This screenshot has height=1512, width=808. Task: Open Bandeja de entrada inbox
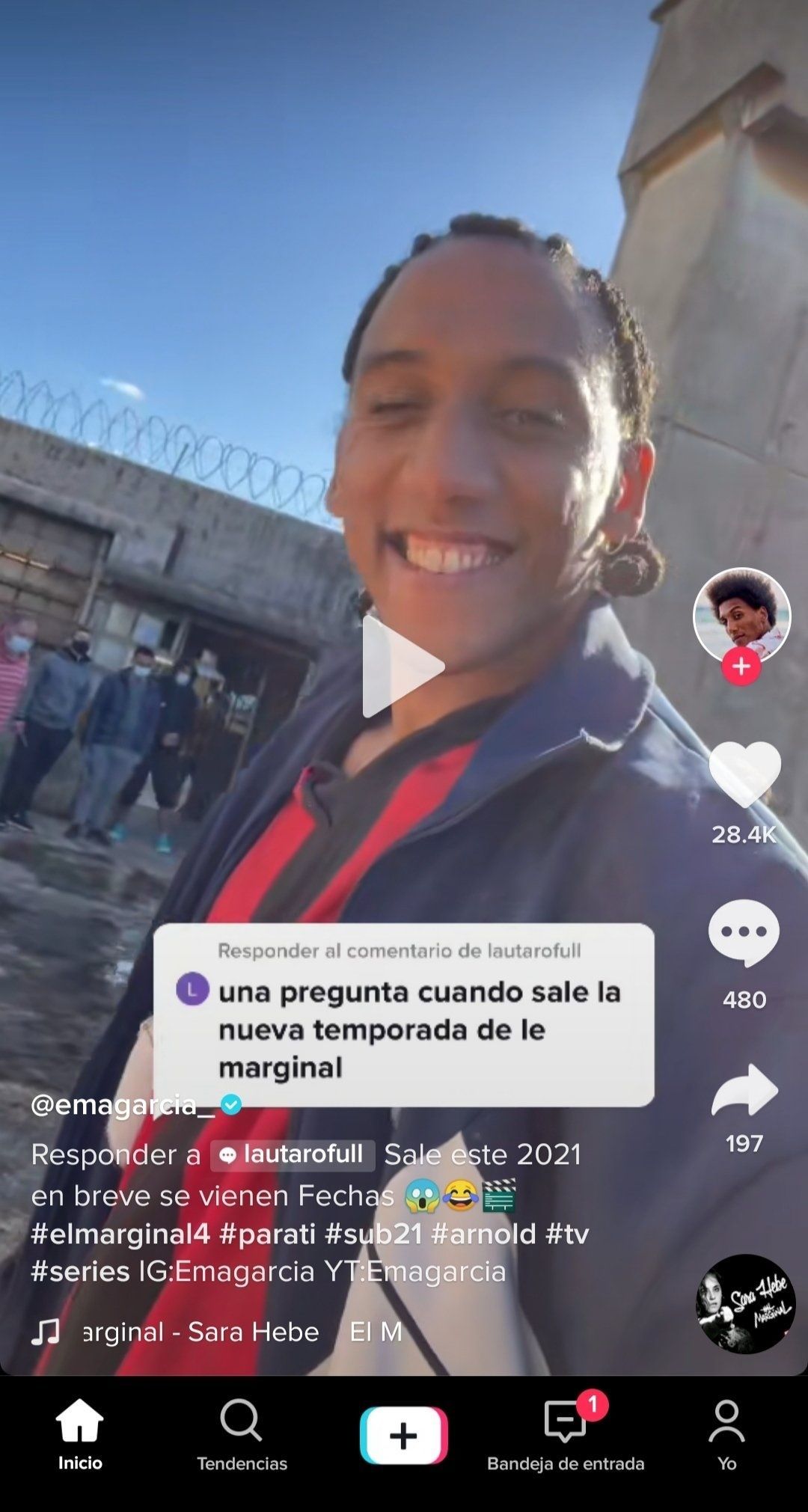click(x=566, y=1435)
